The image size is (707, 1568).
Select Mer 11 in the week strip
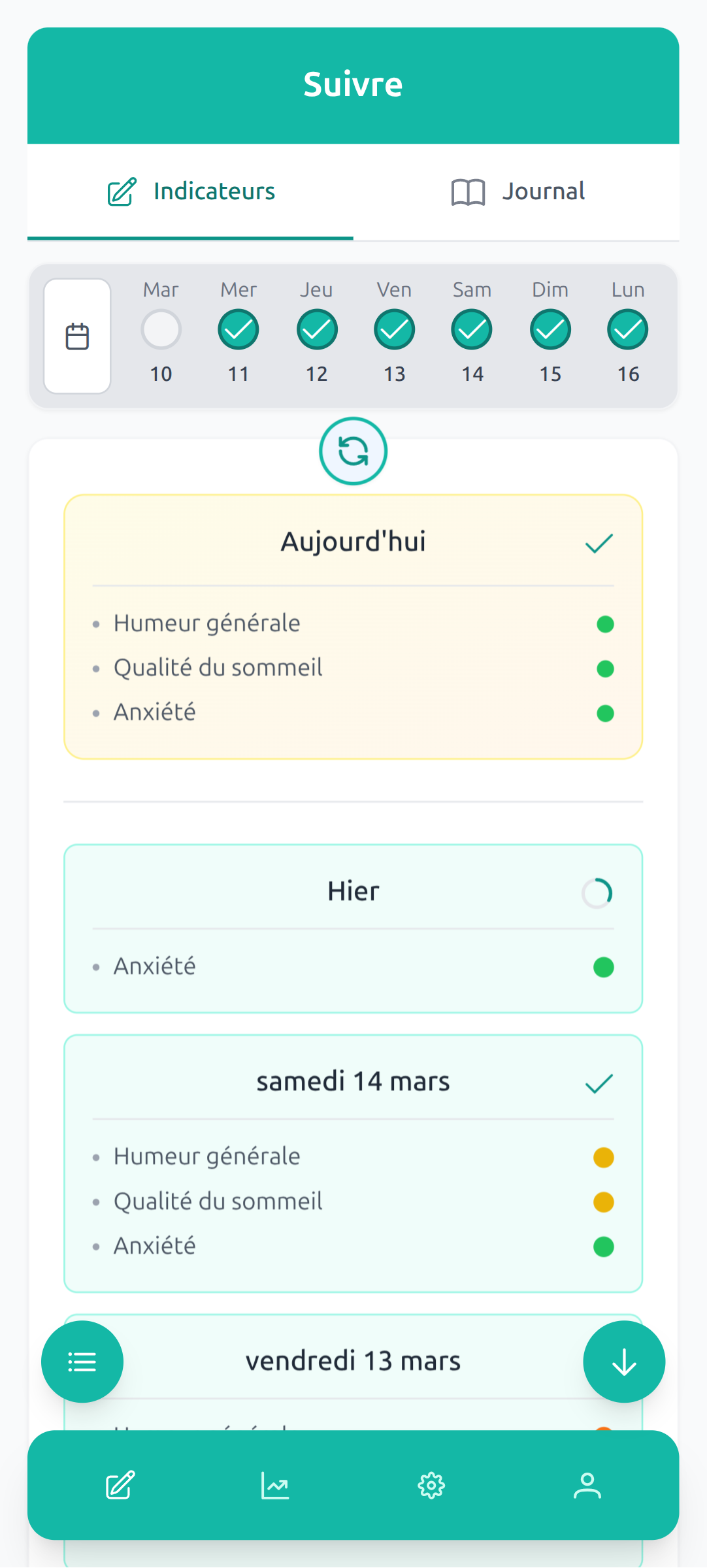click(238, 331)
